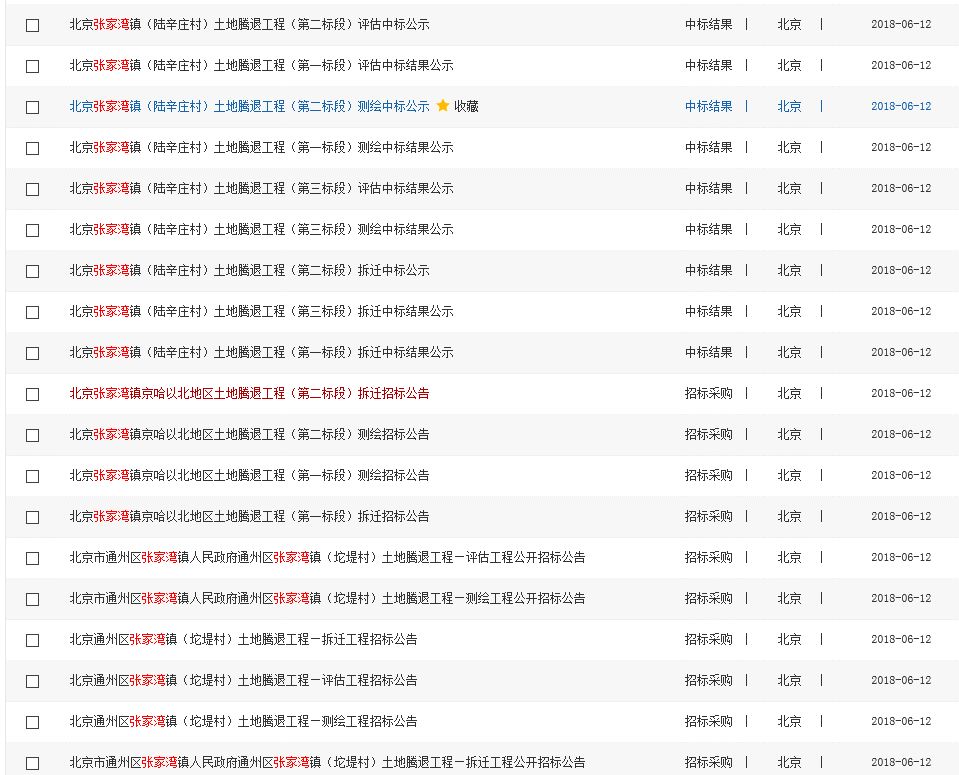Open 坨堤村土地腾退工程-拆迁工程公开招标公告
This screenshot has height=775, width=959.
point(327,762)
